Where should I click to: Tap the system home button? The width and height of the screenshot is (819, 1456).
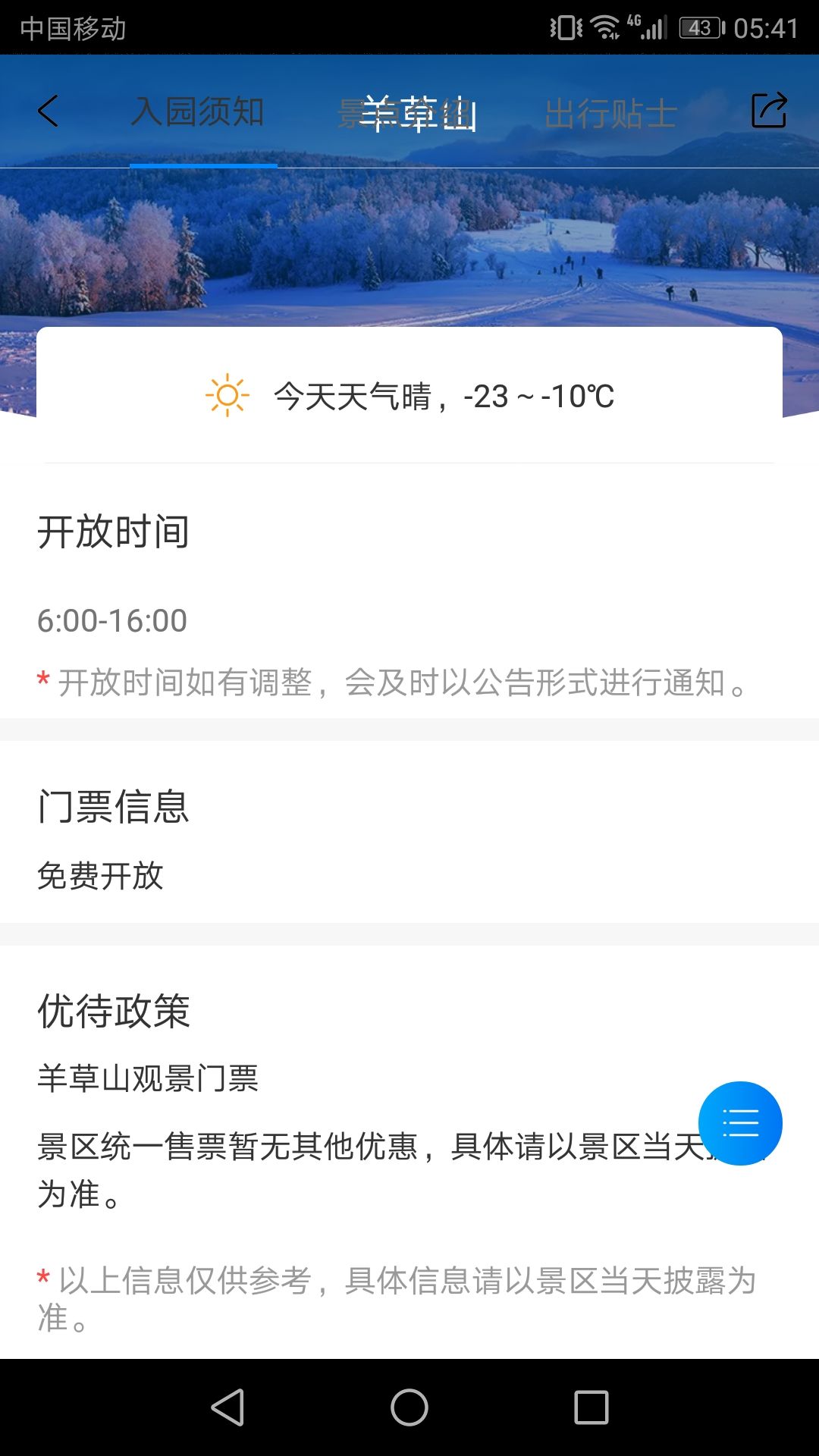pyautogui.click(x=409, y=1407)
